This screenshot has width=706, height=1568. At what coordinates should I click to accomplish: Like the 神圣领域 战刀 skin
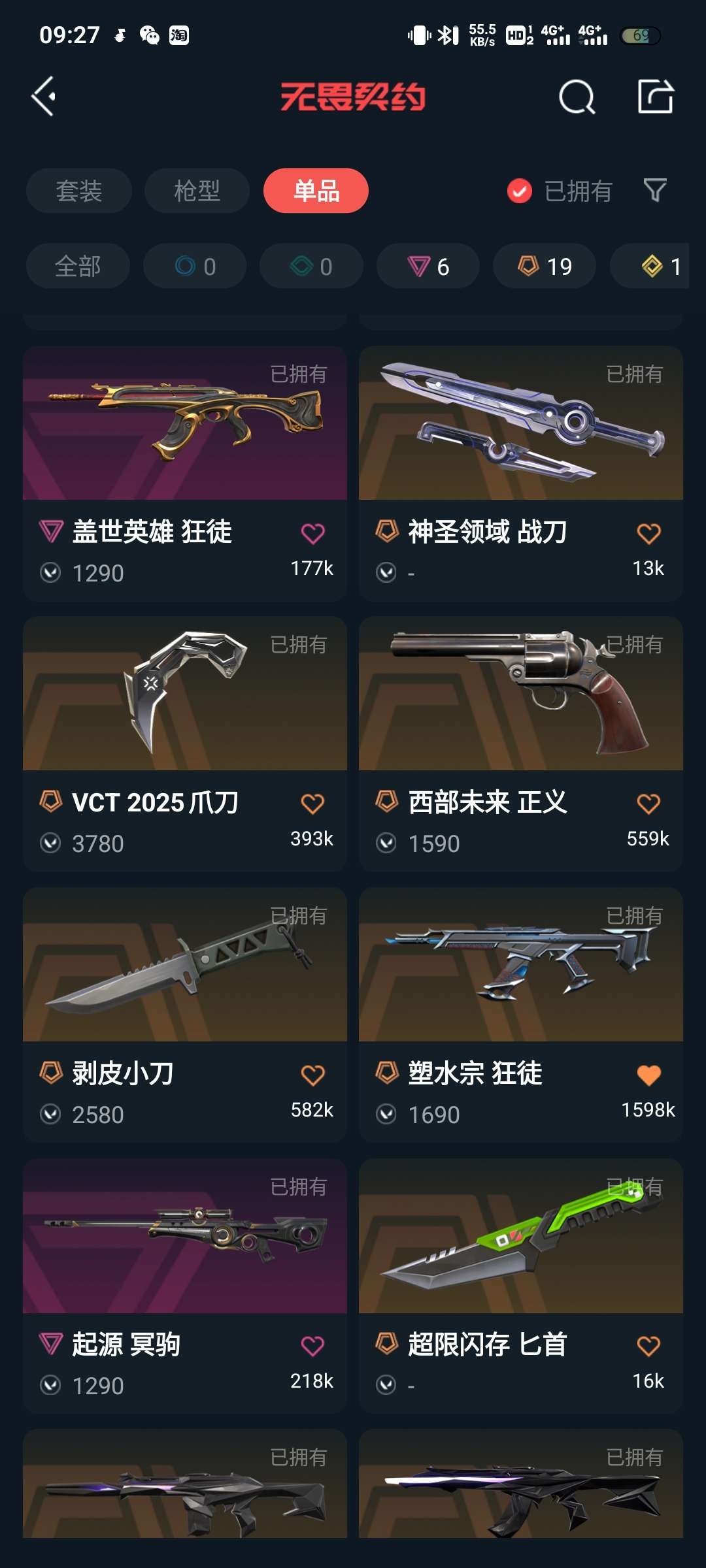tap(648, 534)
